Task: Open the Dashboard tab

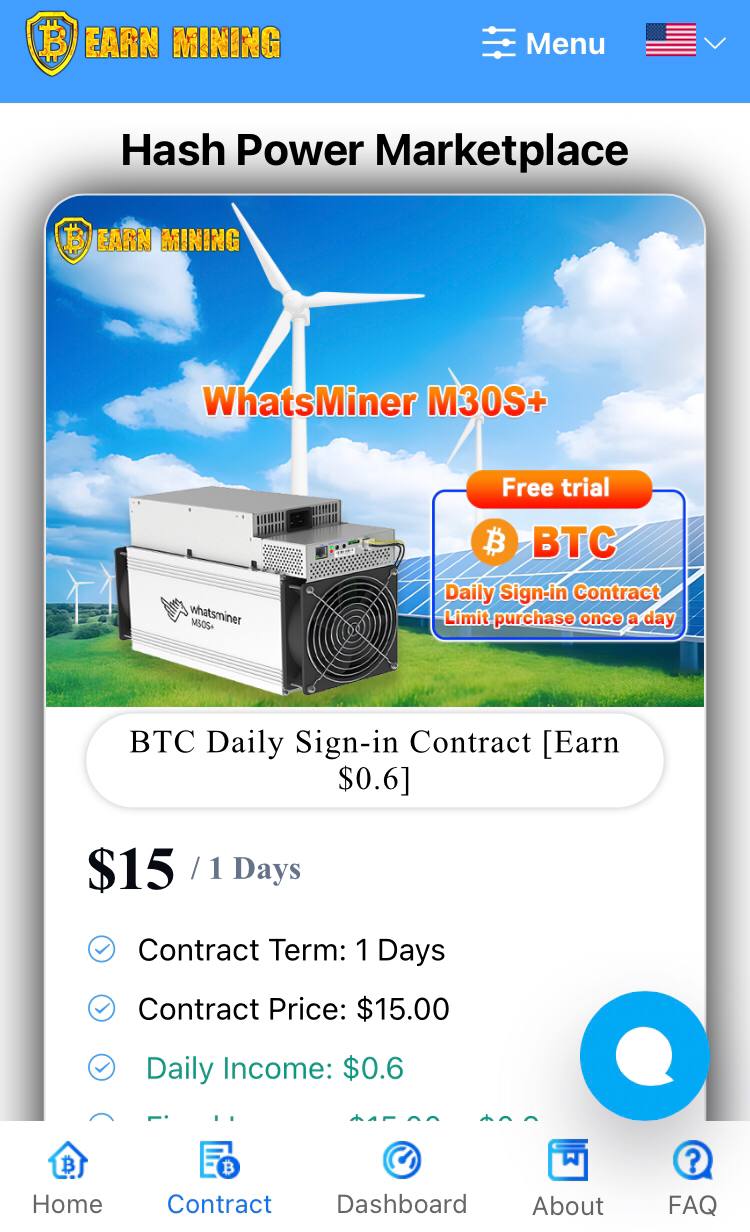Action: [402, 1179]
